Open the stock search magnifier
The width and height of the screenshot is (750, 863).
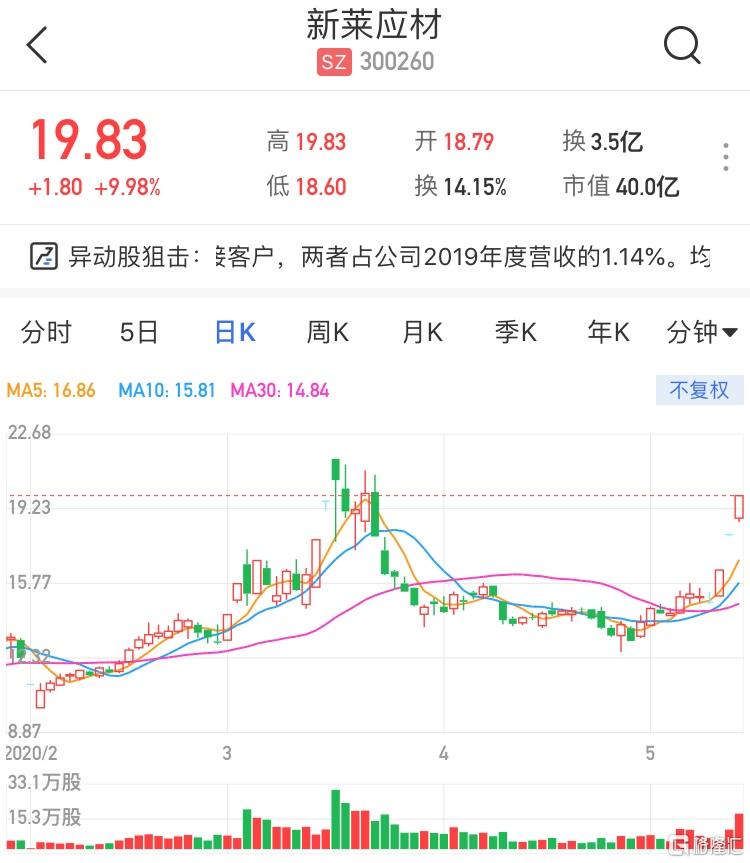tap(682, 45)
